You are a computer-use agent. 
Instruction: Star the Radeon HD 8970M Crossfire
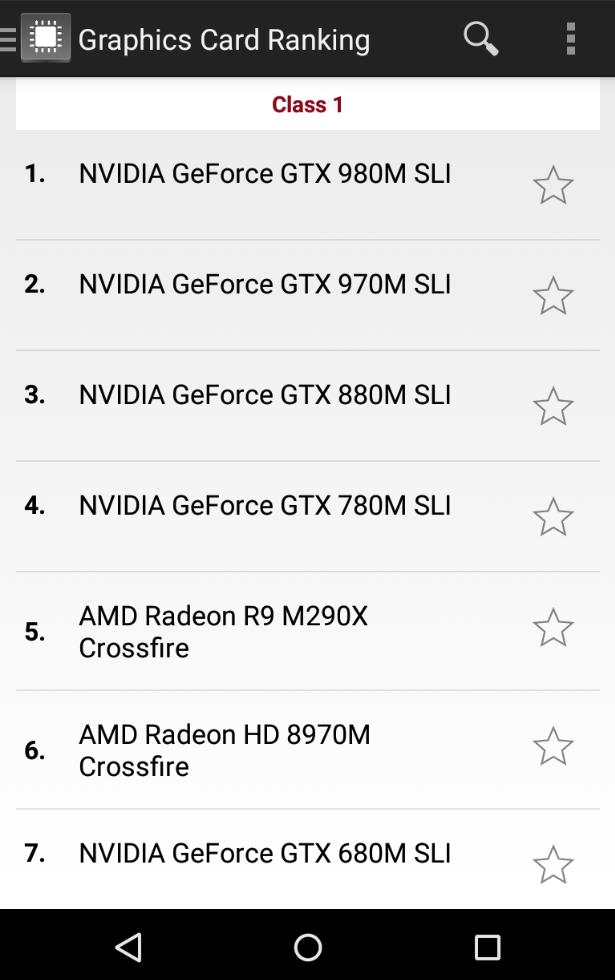pyautogui.click(x=553, y=746)
